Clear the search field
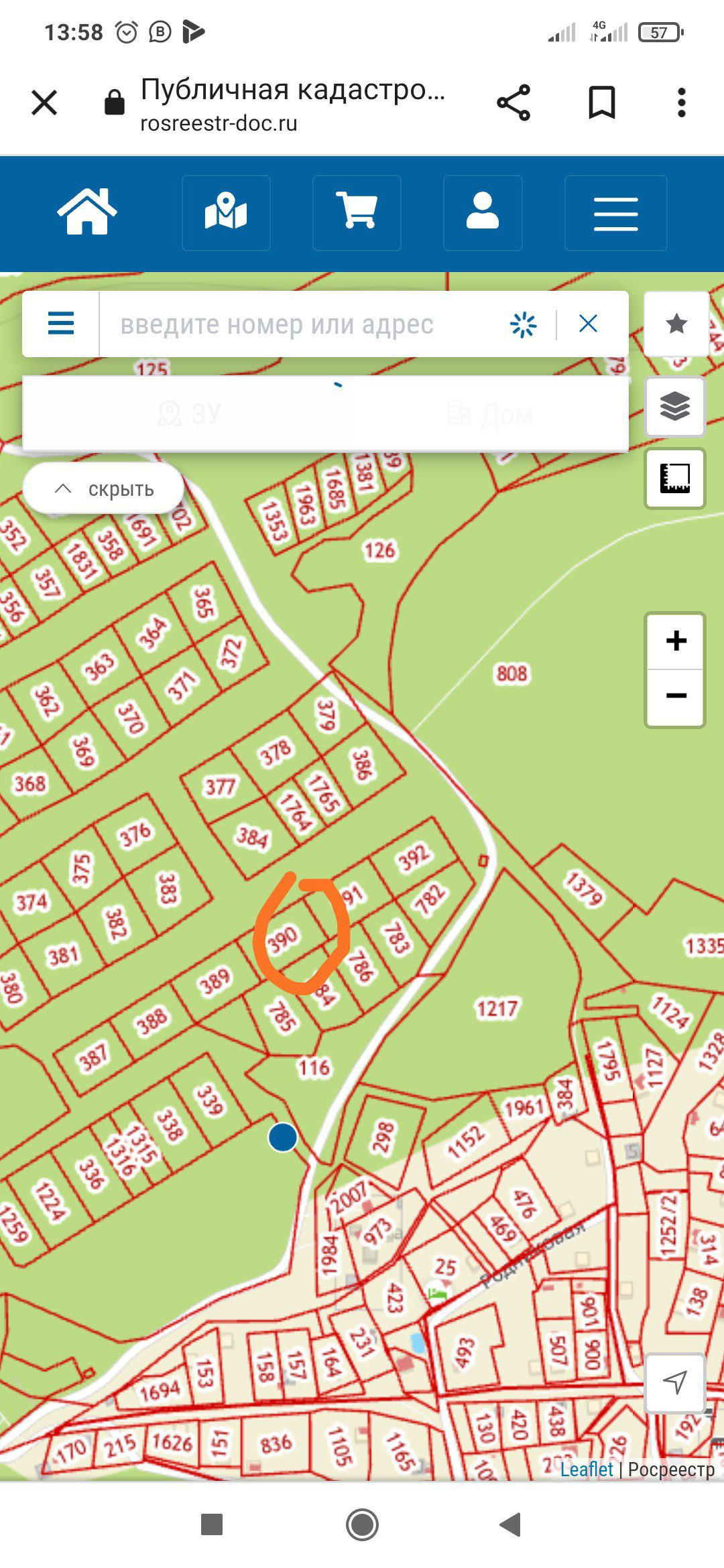Screen dimensions: 724x1568 click(x=588, y=324)
